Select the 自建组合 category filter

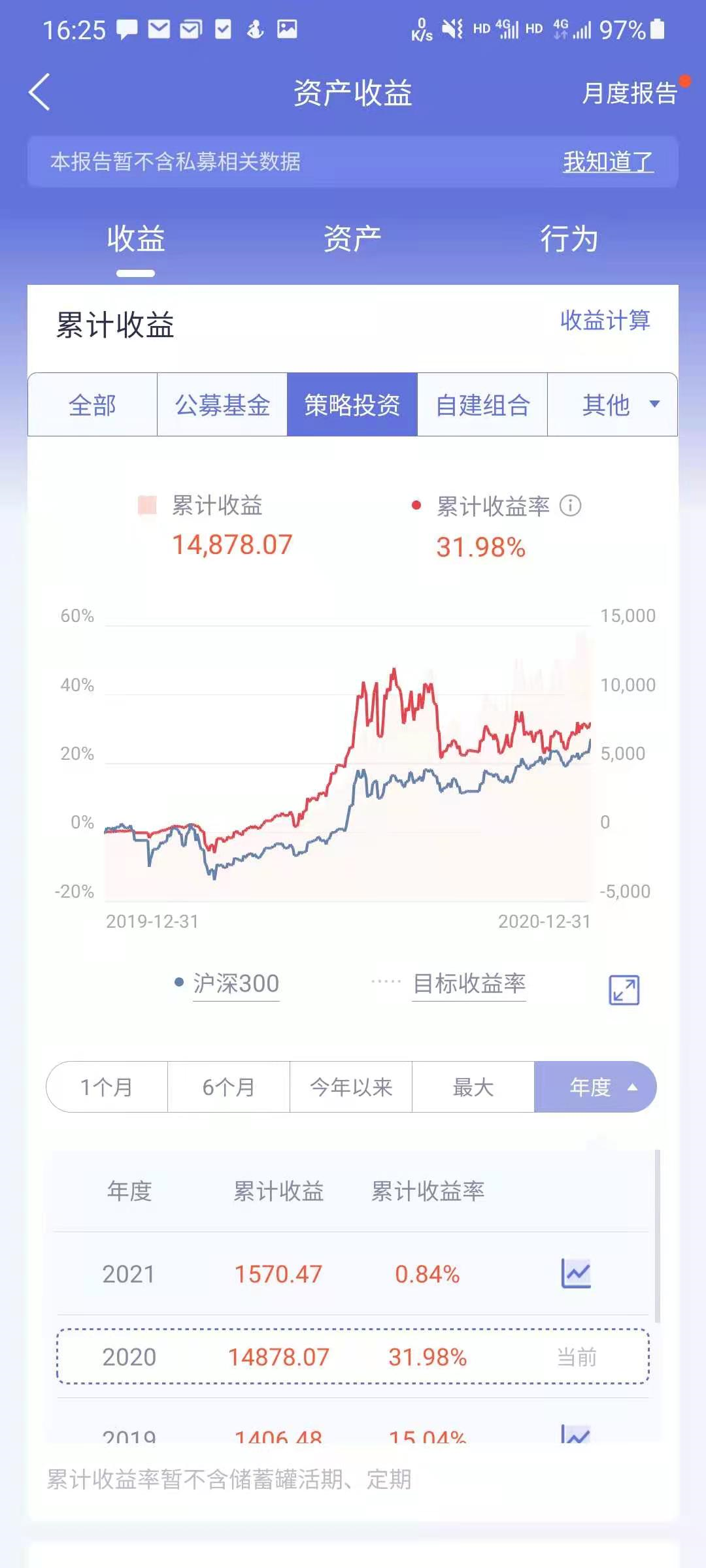tap(482, 405)
